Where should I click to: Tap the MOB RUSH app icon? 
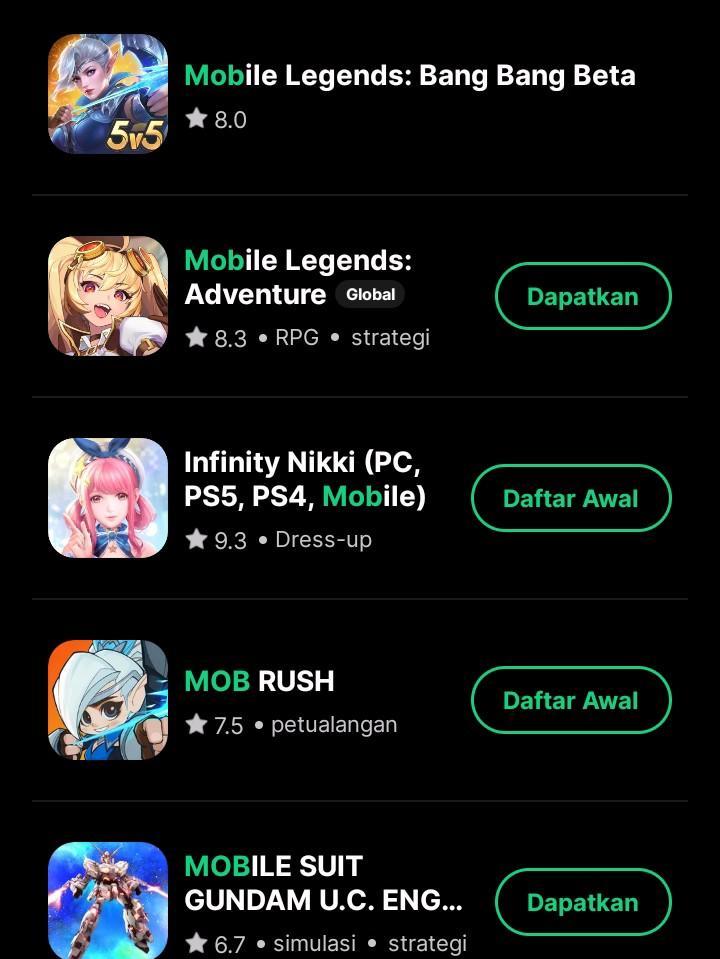pos(107,699)
